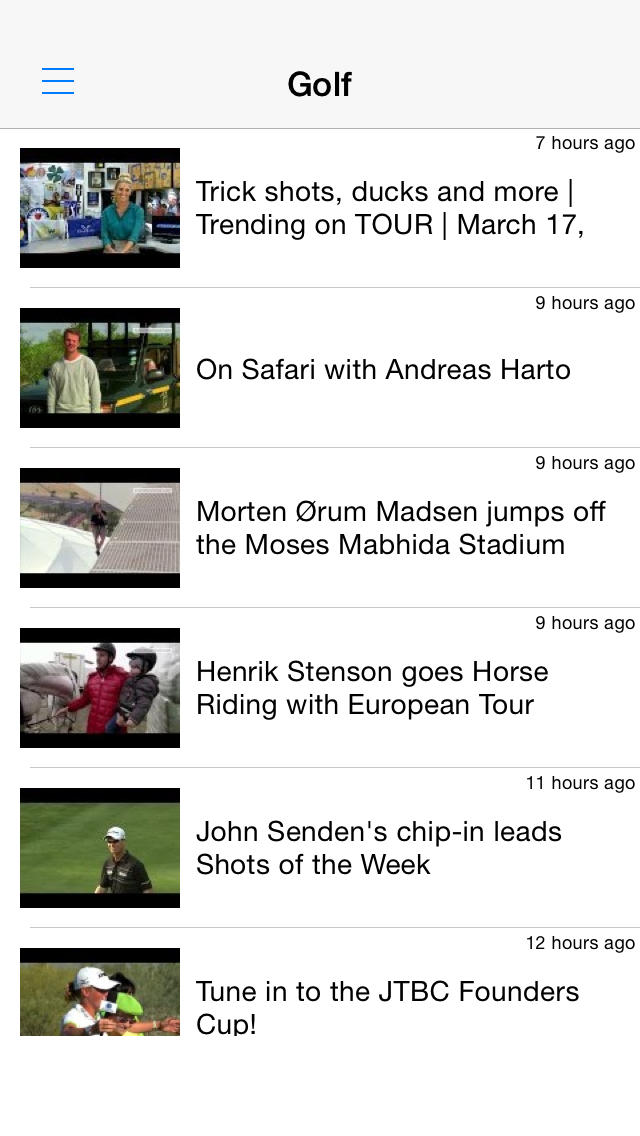View Morten Ørum Madsen stadium jump video

tap(400, 528)
